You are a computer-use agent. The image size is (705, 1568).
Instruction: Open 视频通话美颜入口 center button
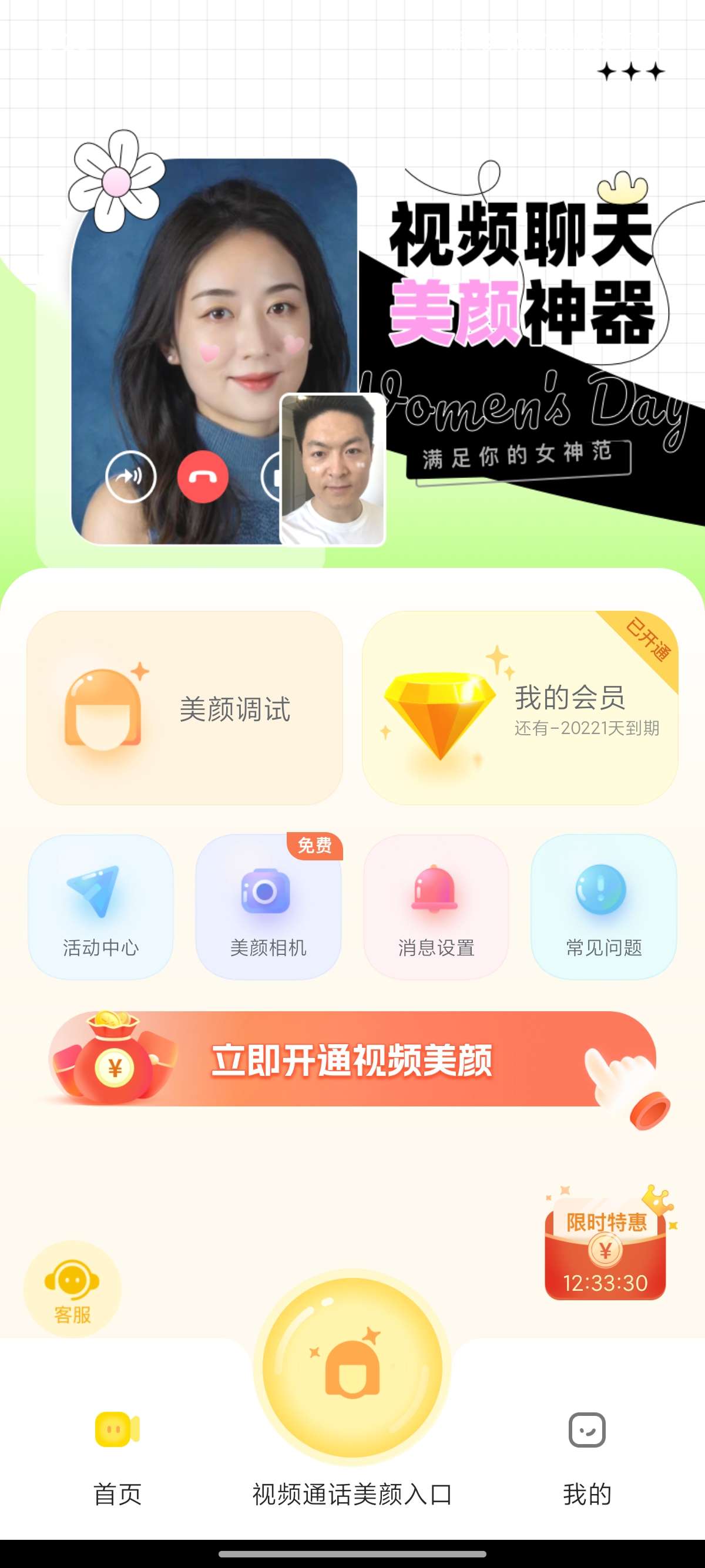[x=352, y=1375]
